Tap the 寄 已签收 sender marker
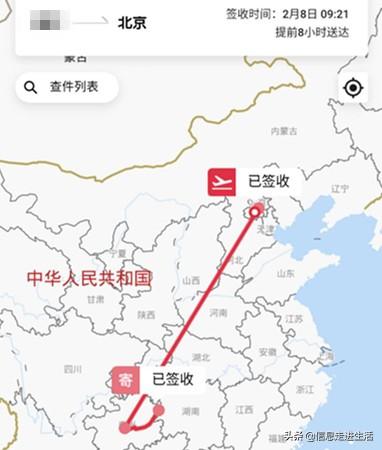Screen dimensions: 382x450 point(159,380)
